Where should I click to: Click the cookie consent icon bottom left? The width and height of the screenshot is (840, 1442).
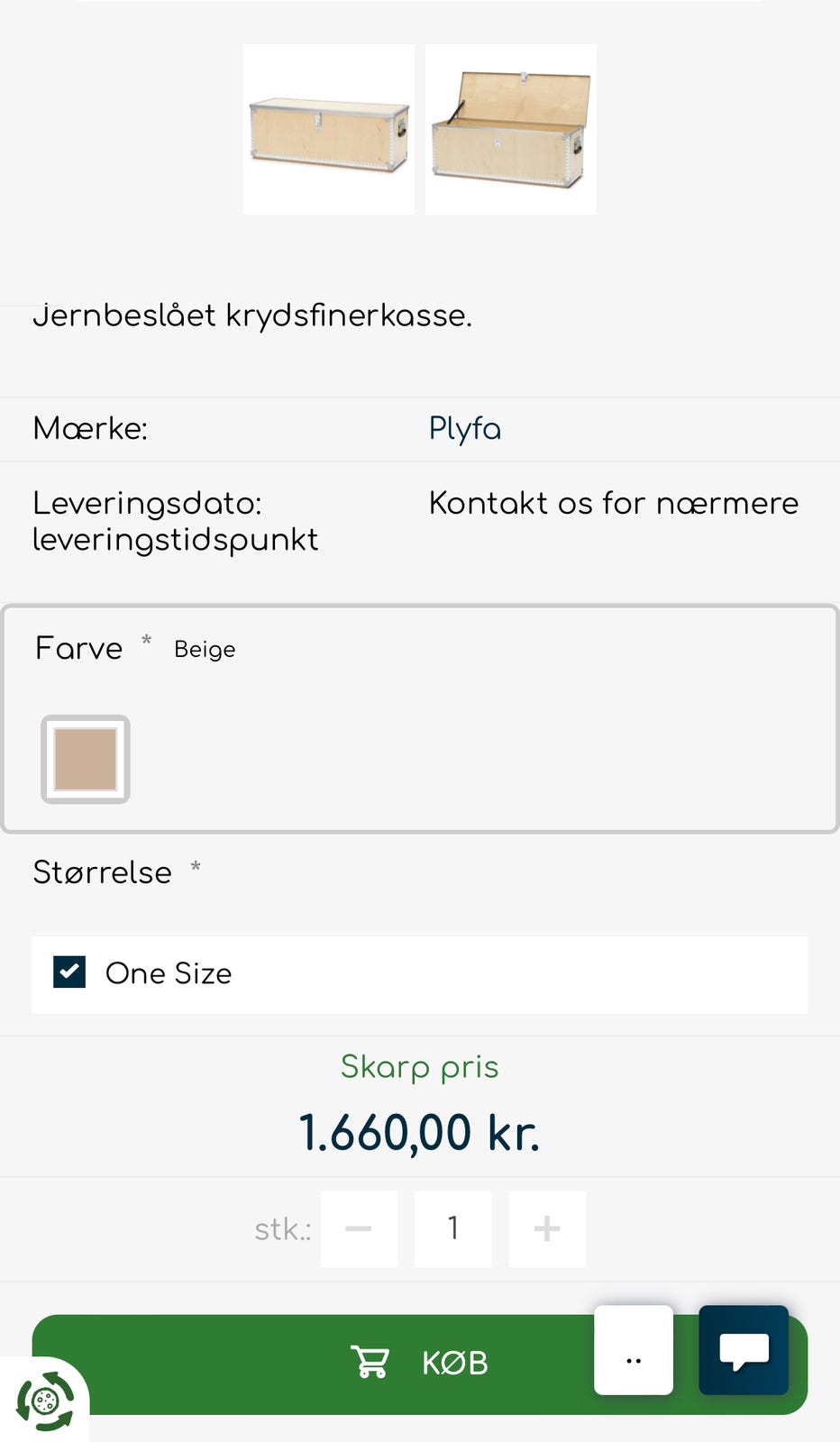tap(45, 1402)
